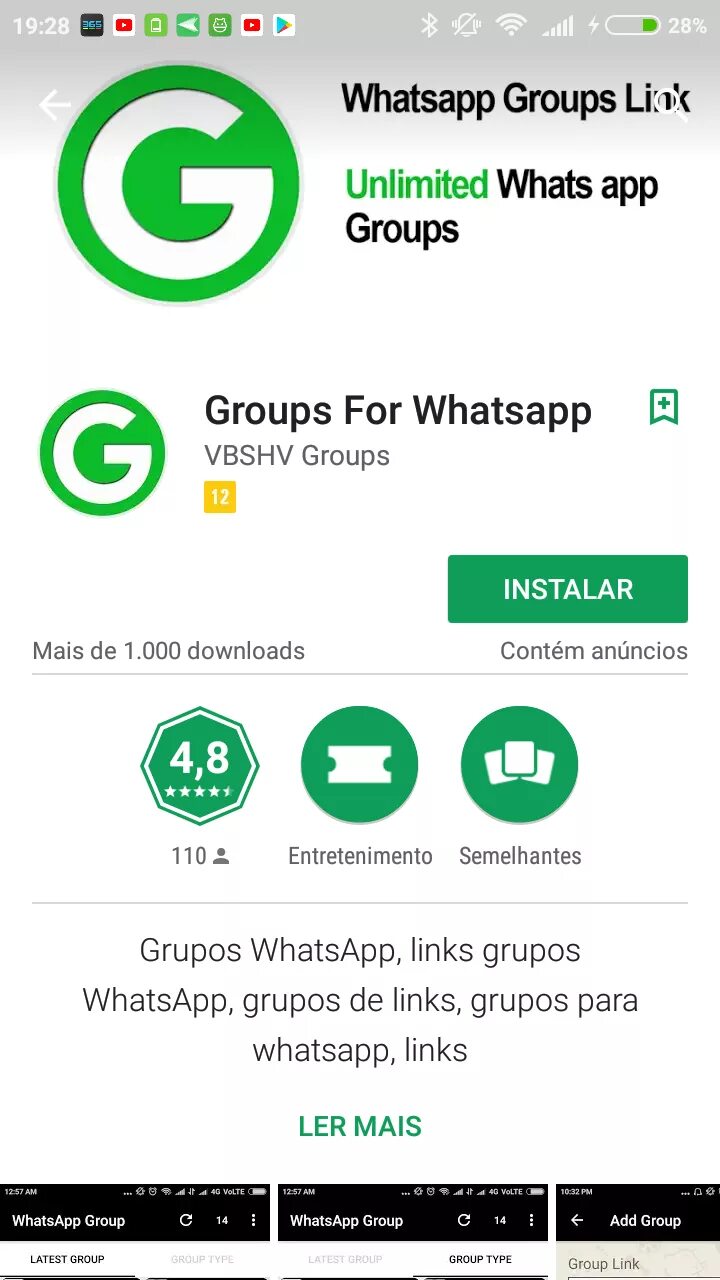The height and width of the screenshot is (1280, 720).
Task: Tap the green G app icon
Action: (x=102, y=453)
